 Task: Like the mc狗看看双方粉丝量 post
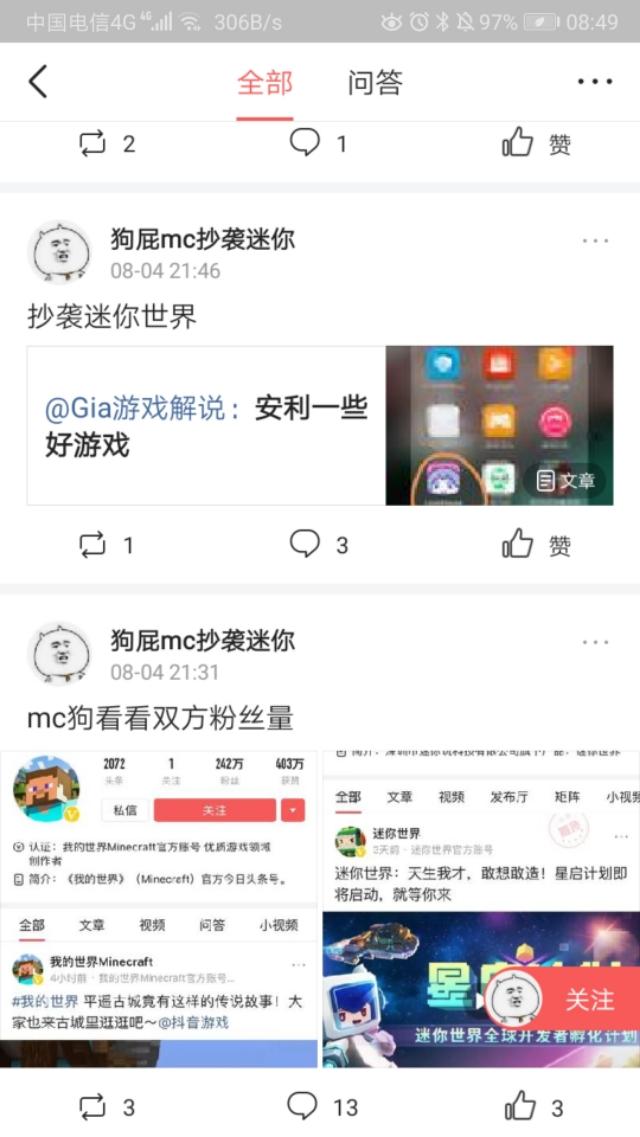pos(533,1107)
